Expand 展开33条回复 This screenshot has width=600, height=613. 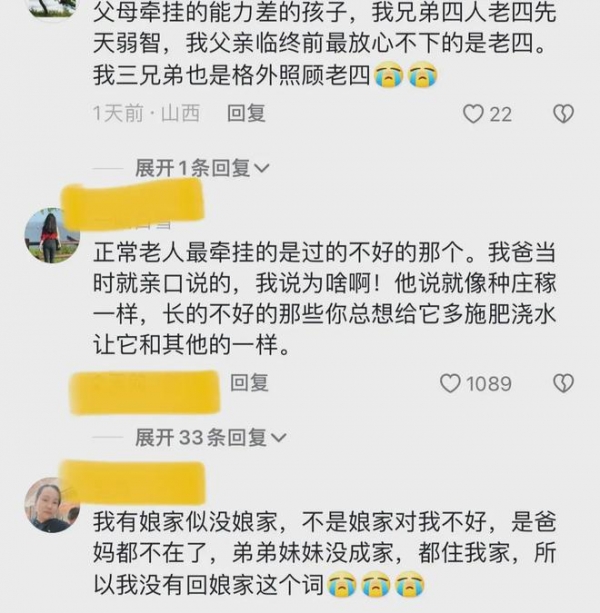coord(210,437)
